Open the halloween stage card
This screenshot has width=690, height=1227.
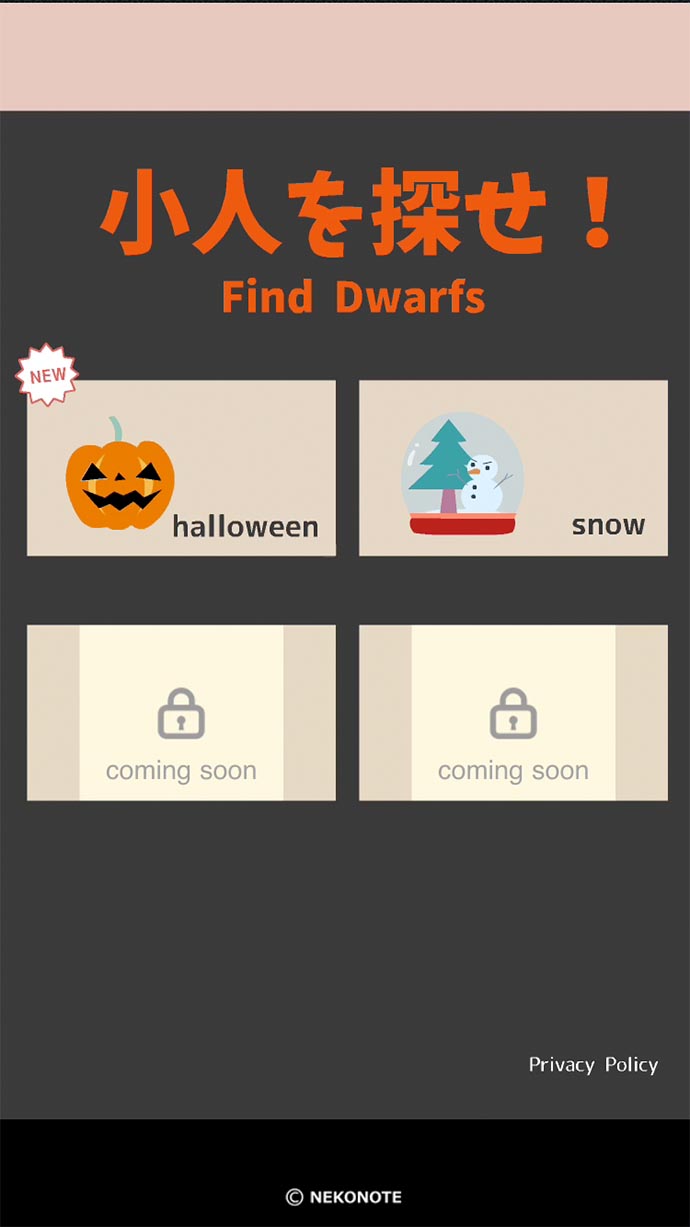pyautogui.click(x=181, y=468)
